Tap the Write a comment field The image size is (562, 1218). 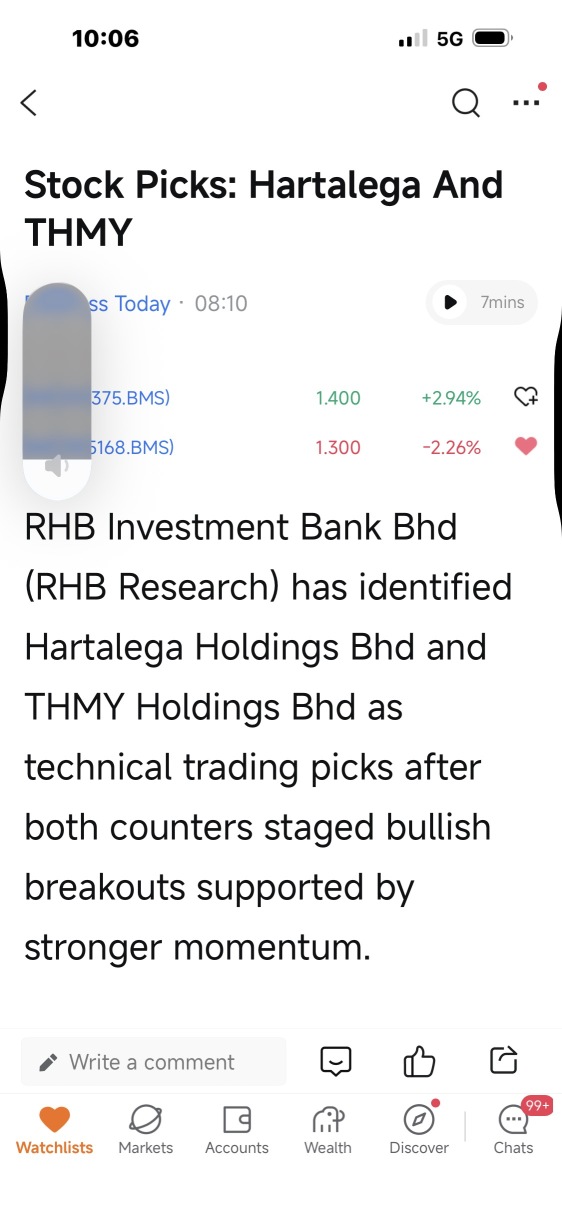pyautogui.click(x=153, y=1062)
